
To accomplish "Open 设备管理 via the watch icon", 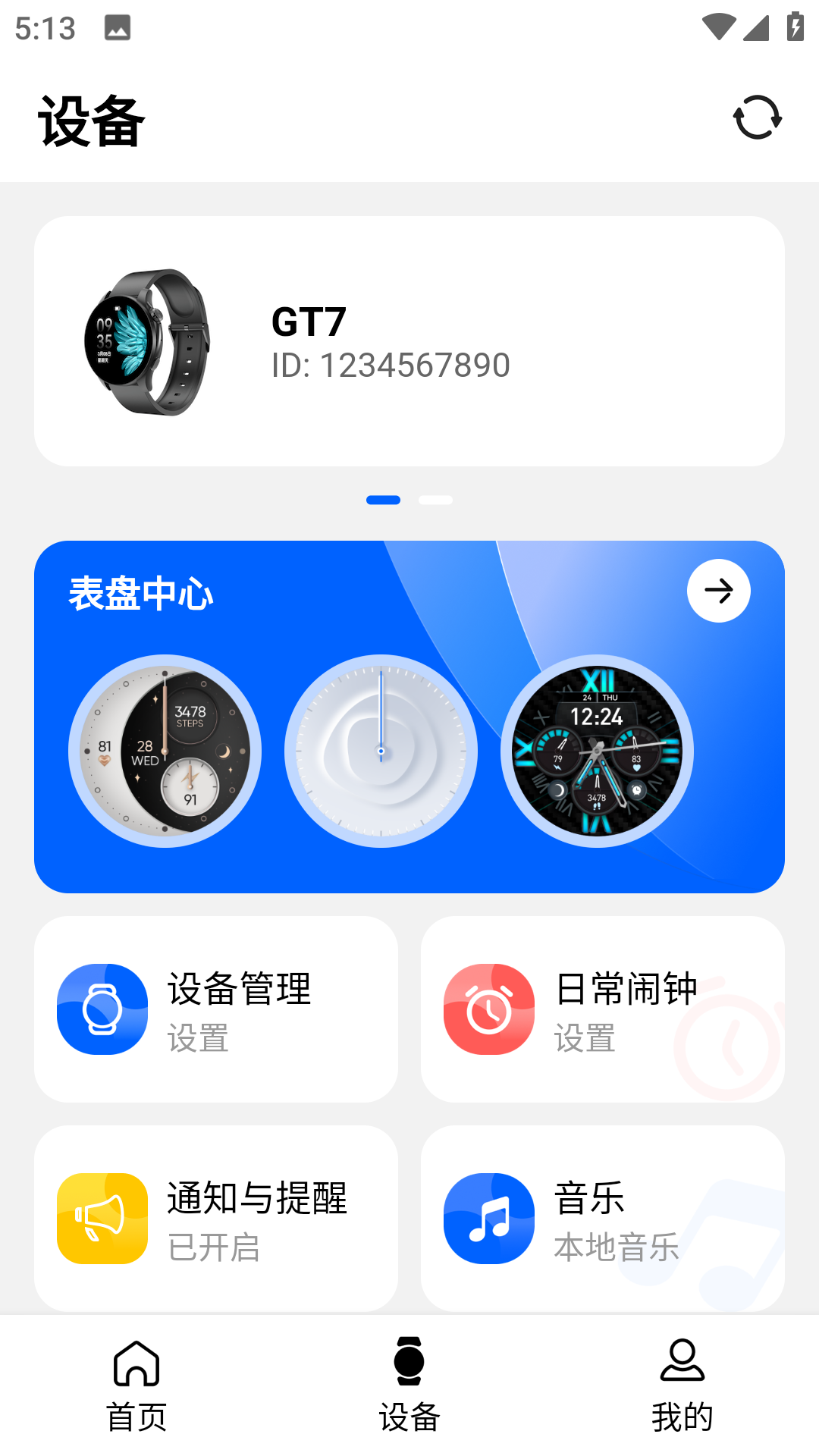I will 102,1009.
